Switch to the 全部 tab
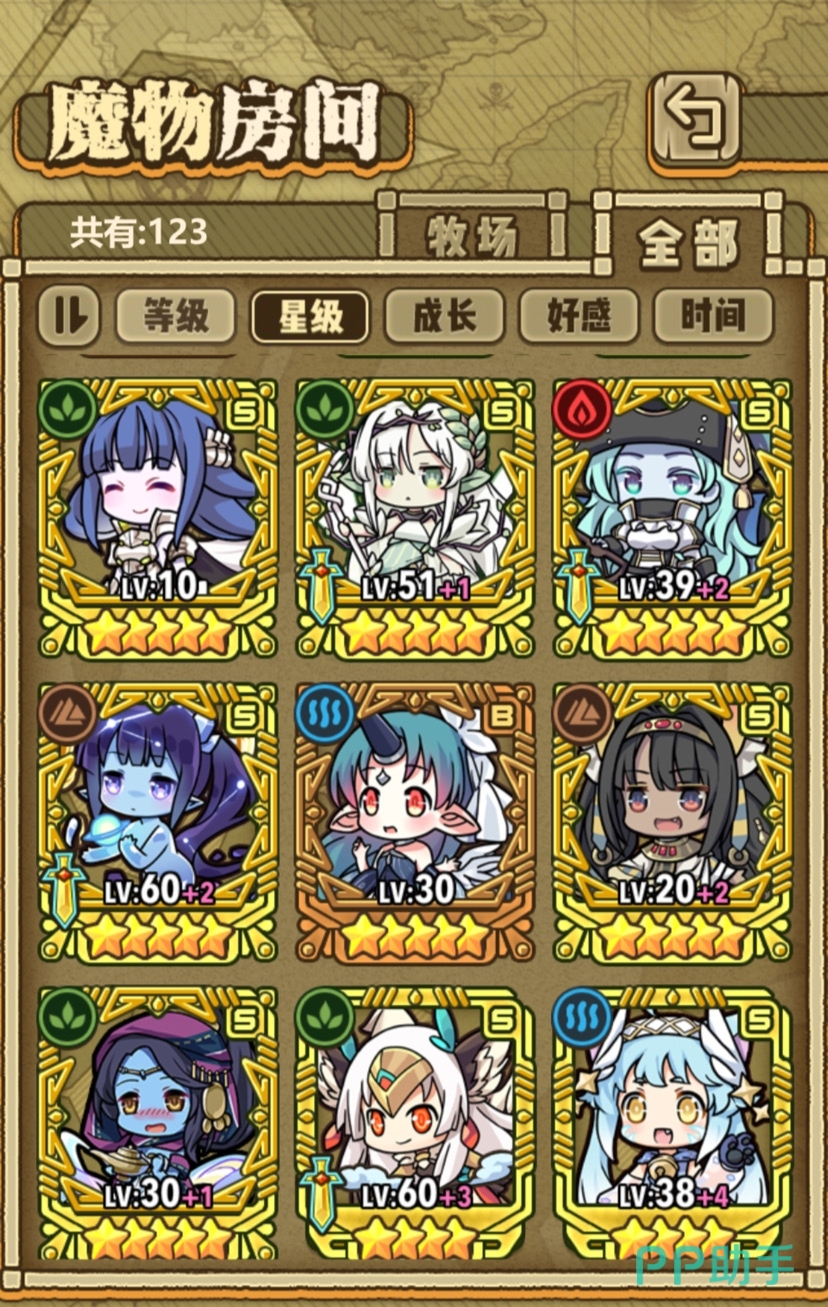 (x=688, y=238)
